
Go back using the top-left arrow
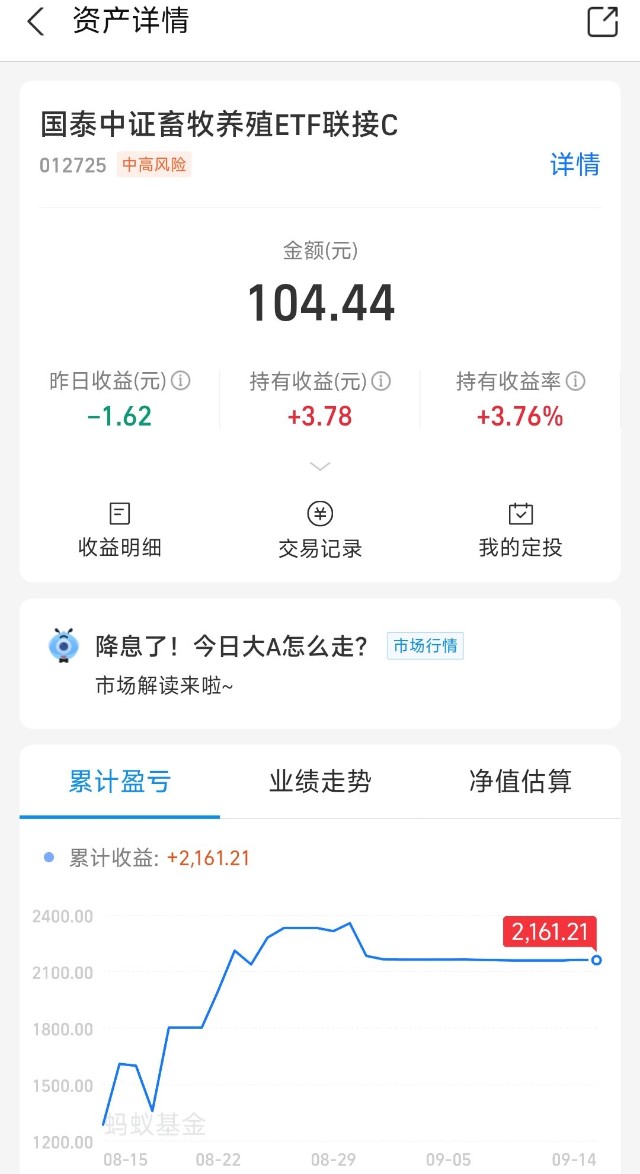coord(35,22)
